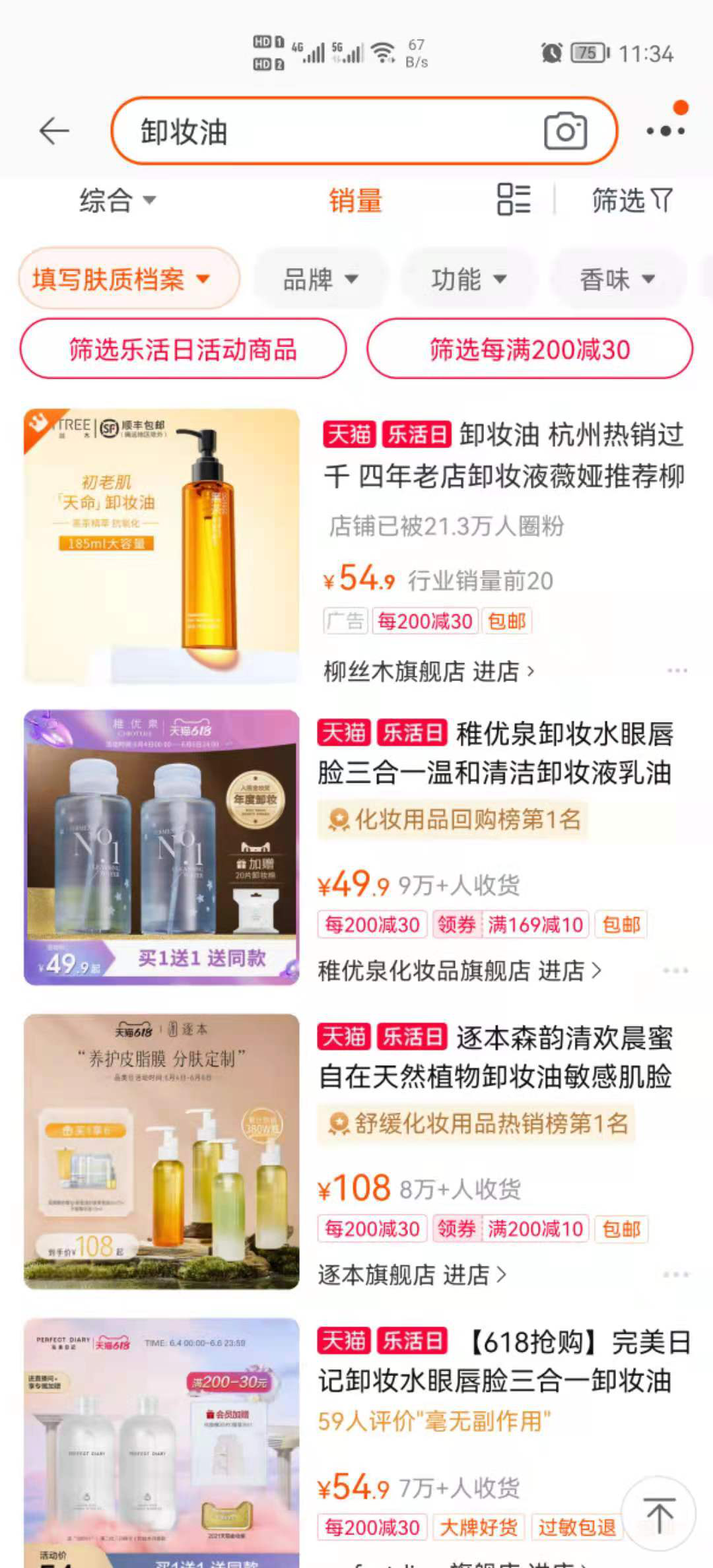The image size is (713, 1568).
Task: Open the 筛选 filter panel
Action: pyautogui.click(x=631, y=200)
